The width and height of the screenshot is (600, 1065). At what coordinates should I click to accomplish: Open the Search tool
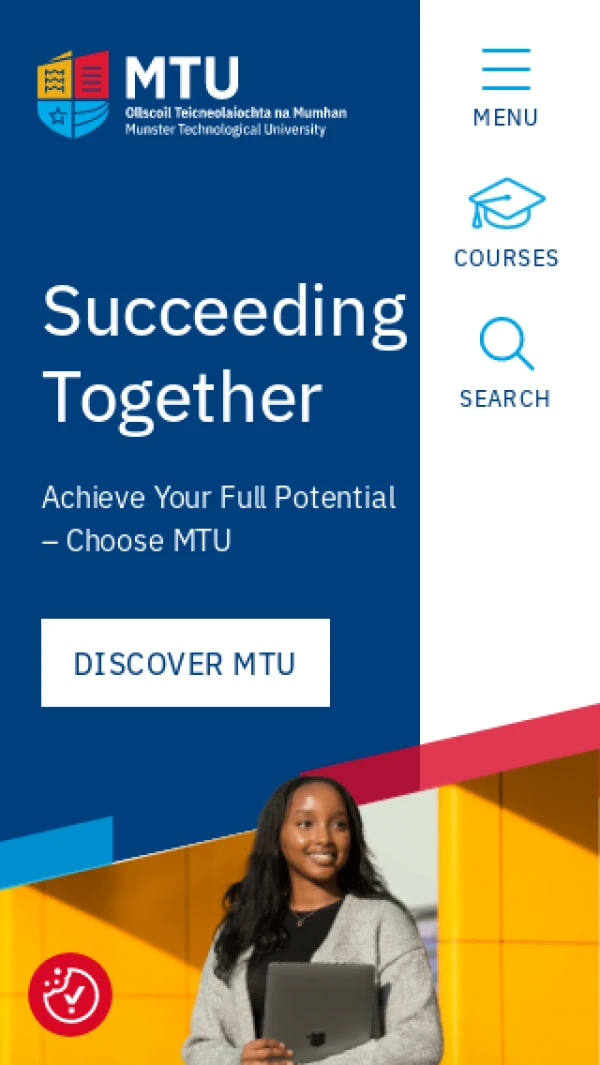[x=505, y=364]
